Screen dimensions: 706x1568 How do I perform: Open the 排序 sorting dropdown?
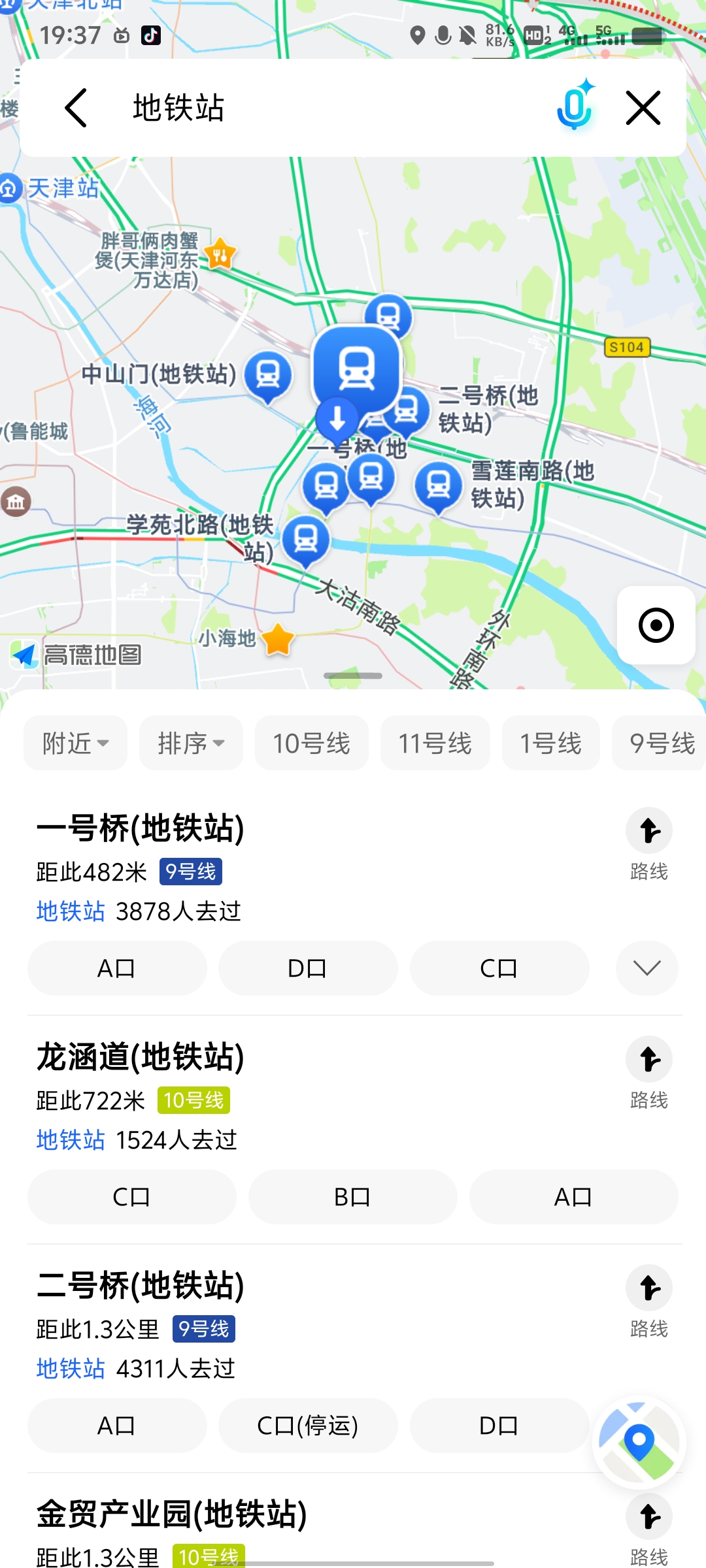click(191, 743)
